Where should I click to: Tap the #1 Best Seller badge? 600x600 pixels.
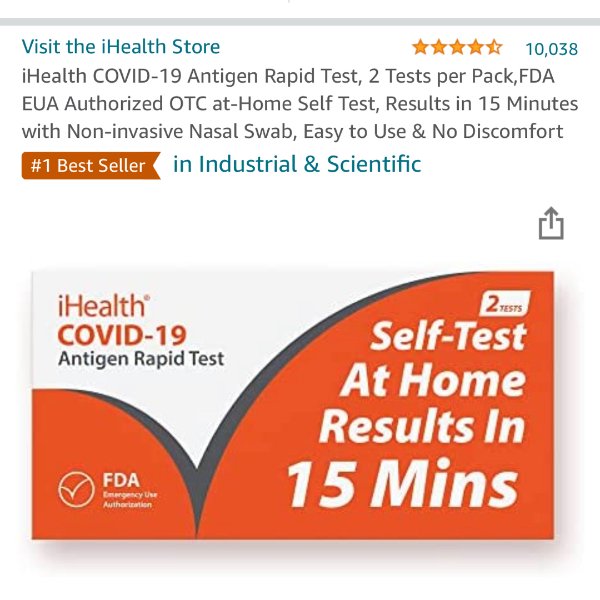pos(90,166)
